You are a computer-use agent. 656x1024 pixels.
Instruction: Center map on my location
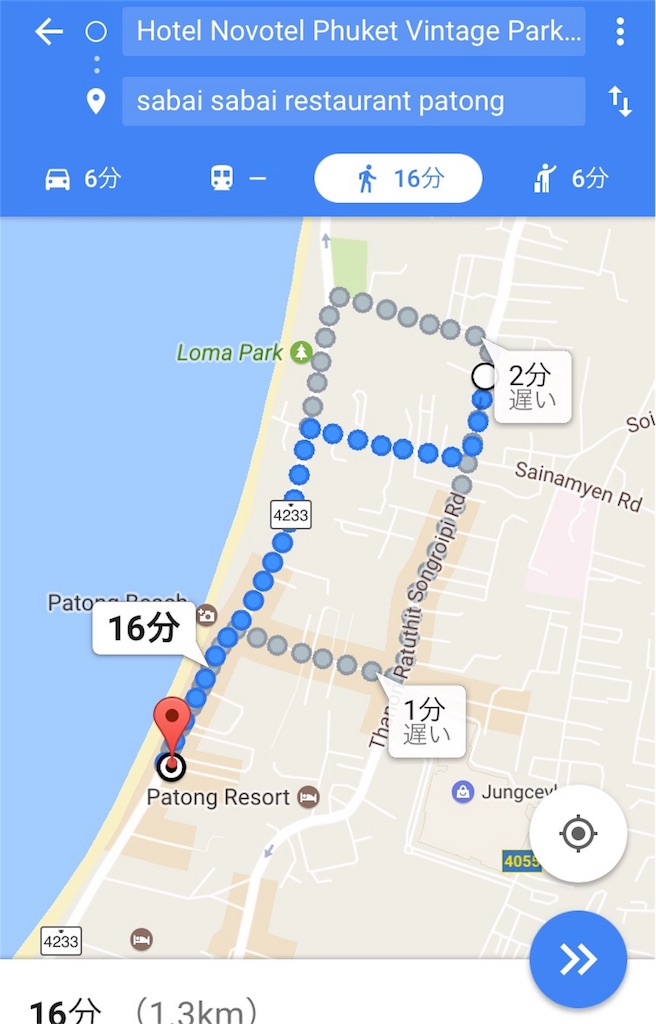pyautogui.click(x=578, y=833)
